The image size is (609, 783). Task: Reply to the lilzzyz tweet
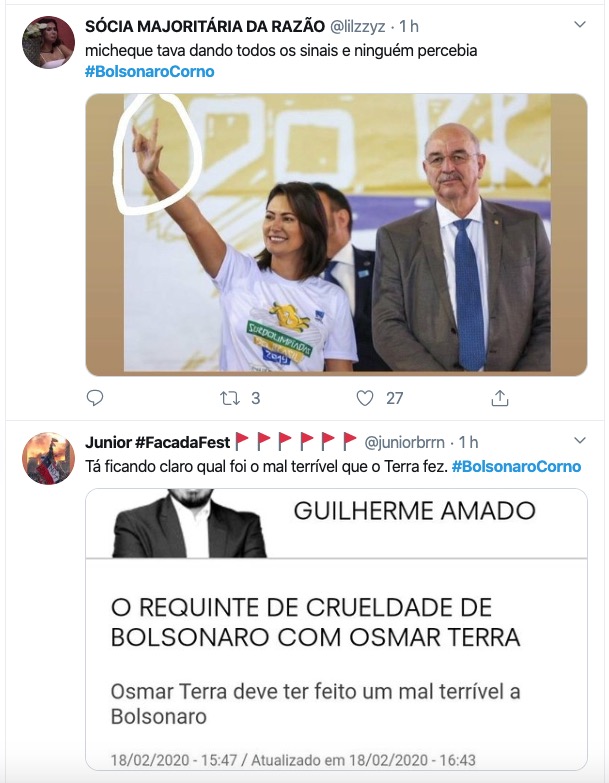click(x=95, y=398)
